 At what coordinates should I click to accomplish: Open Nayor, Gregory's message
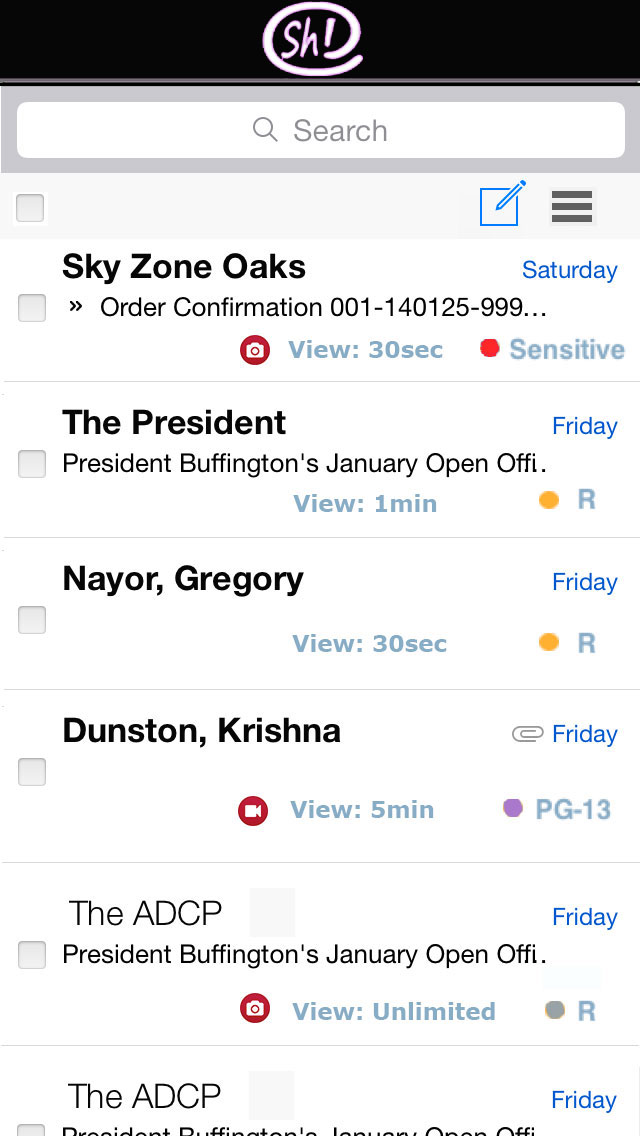click(x=320, y=614)
